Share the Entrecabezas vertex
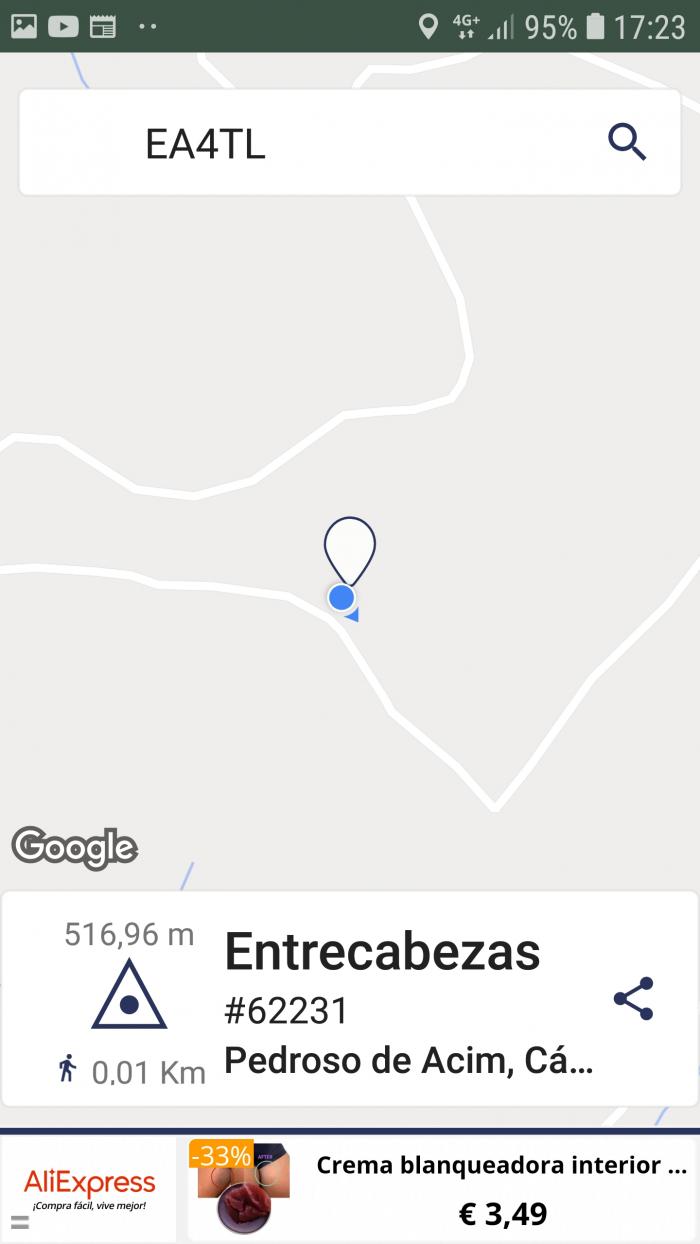This screenshot has width=700, height=1244. tap(633, 998)
